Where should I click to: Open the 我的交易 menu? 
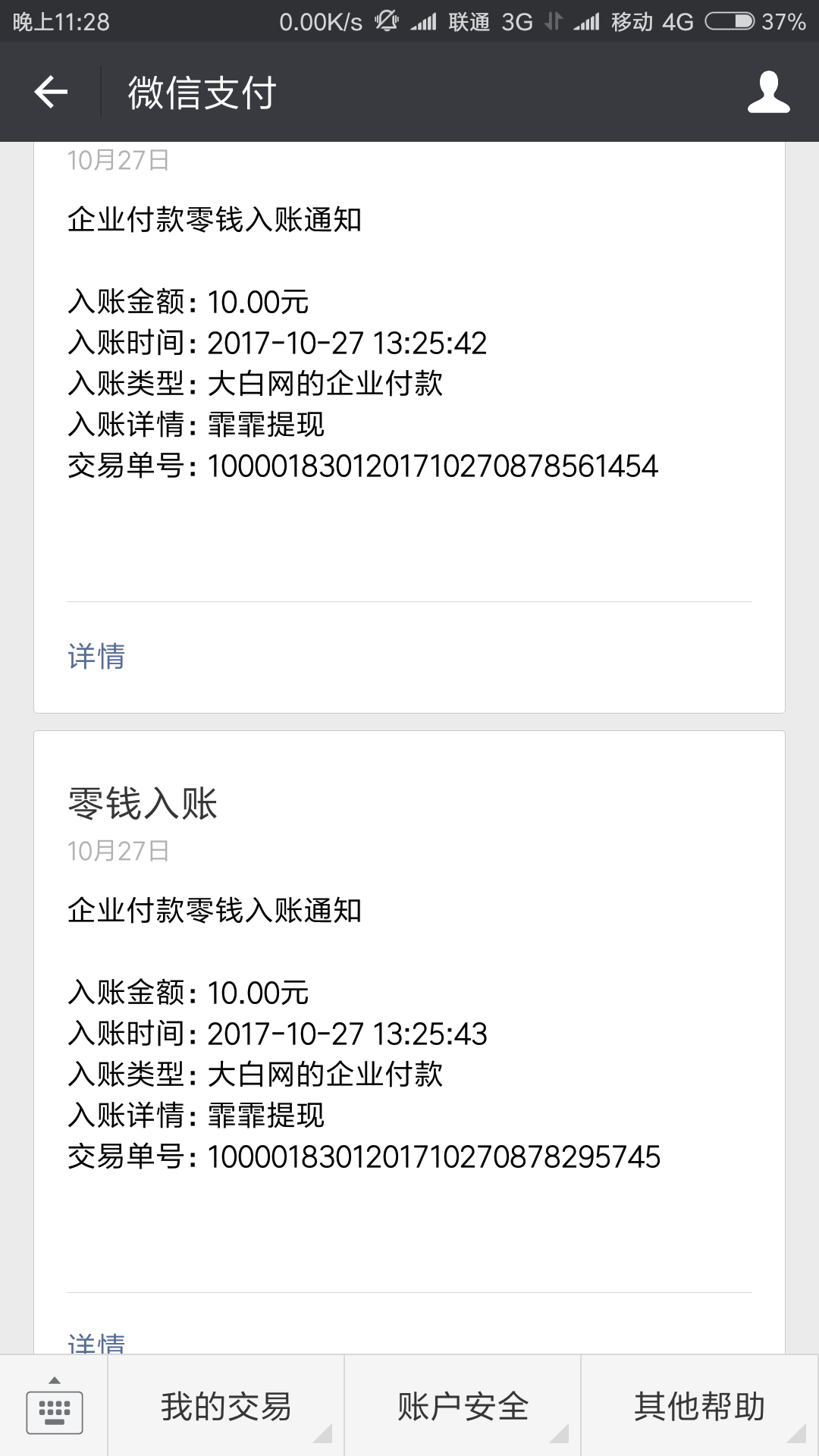click(x=226, y=1407)
